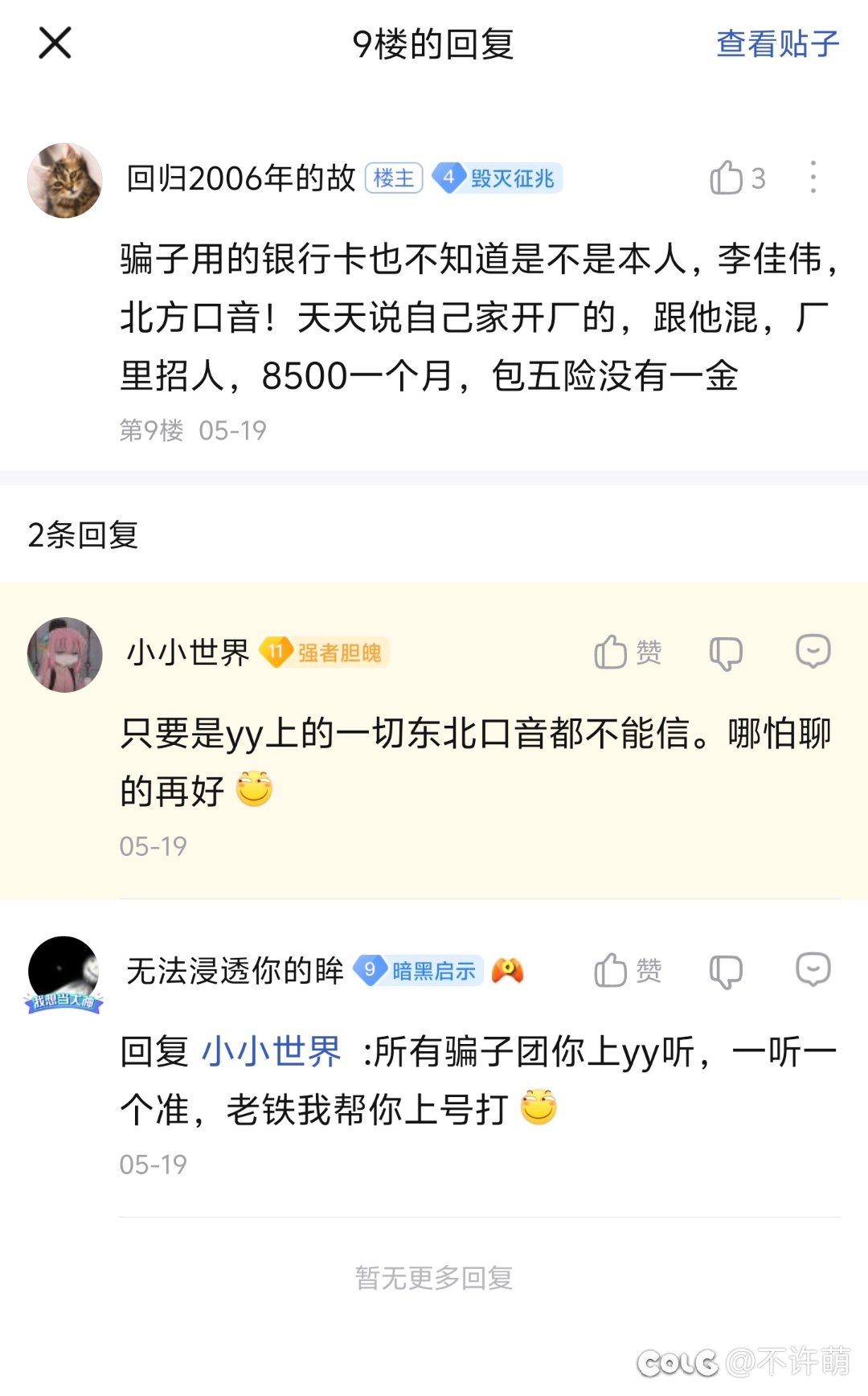Like the post by 回归2006年的故

pos(736,178)
